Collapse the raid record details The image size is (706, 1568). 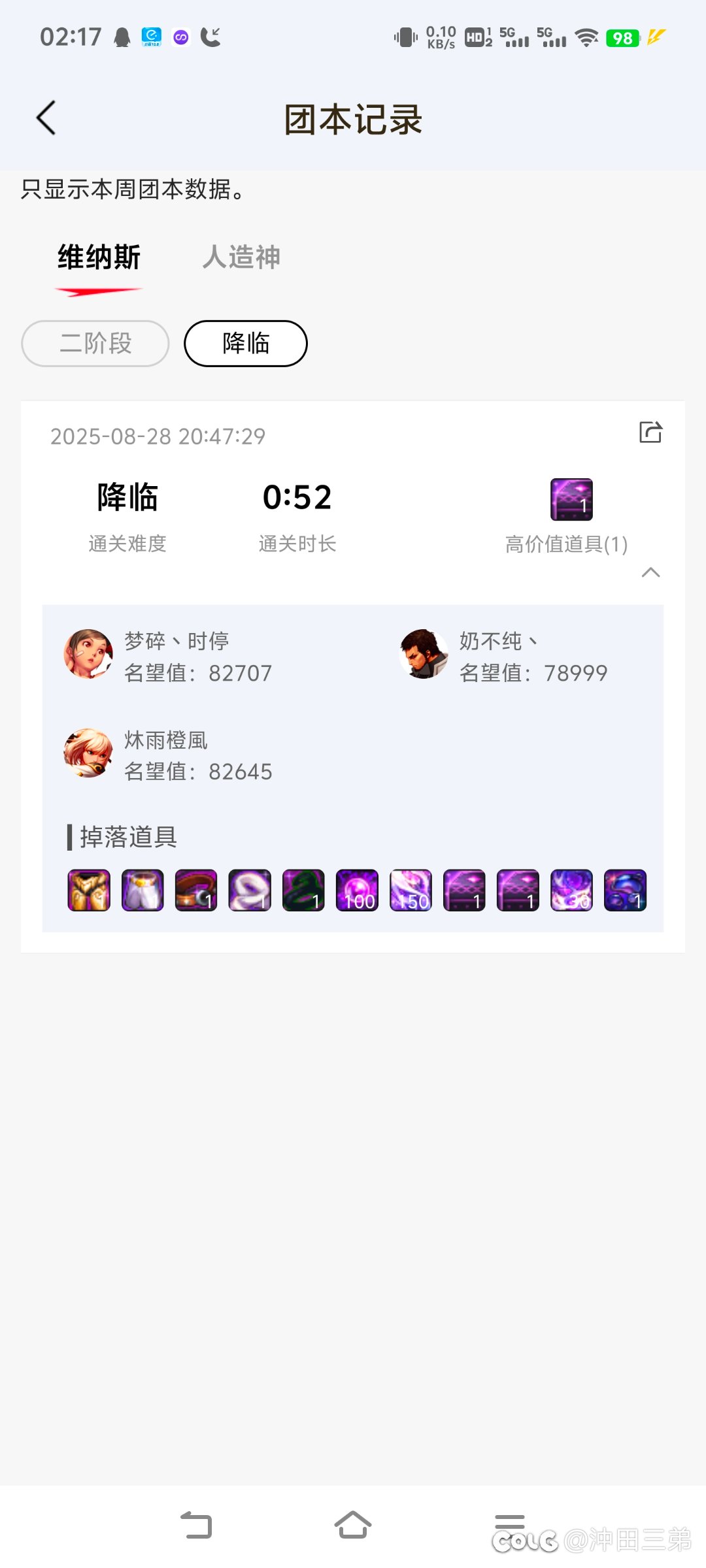pos(650,573)
